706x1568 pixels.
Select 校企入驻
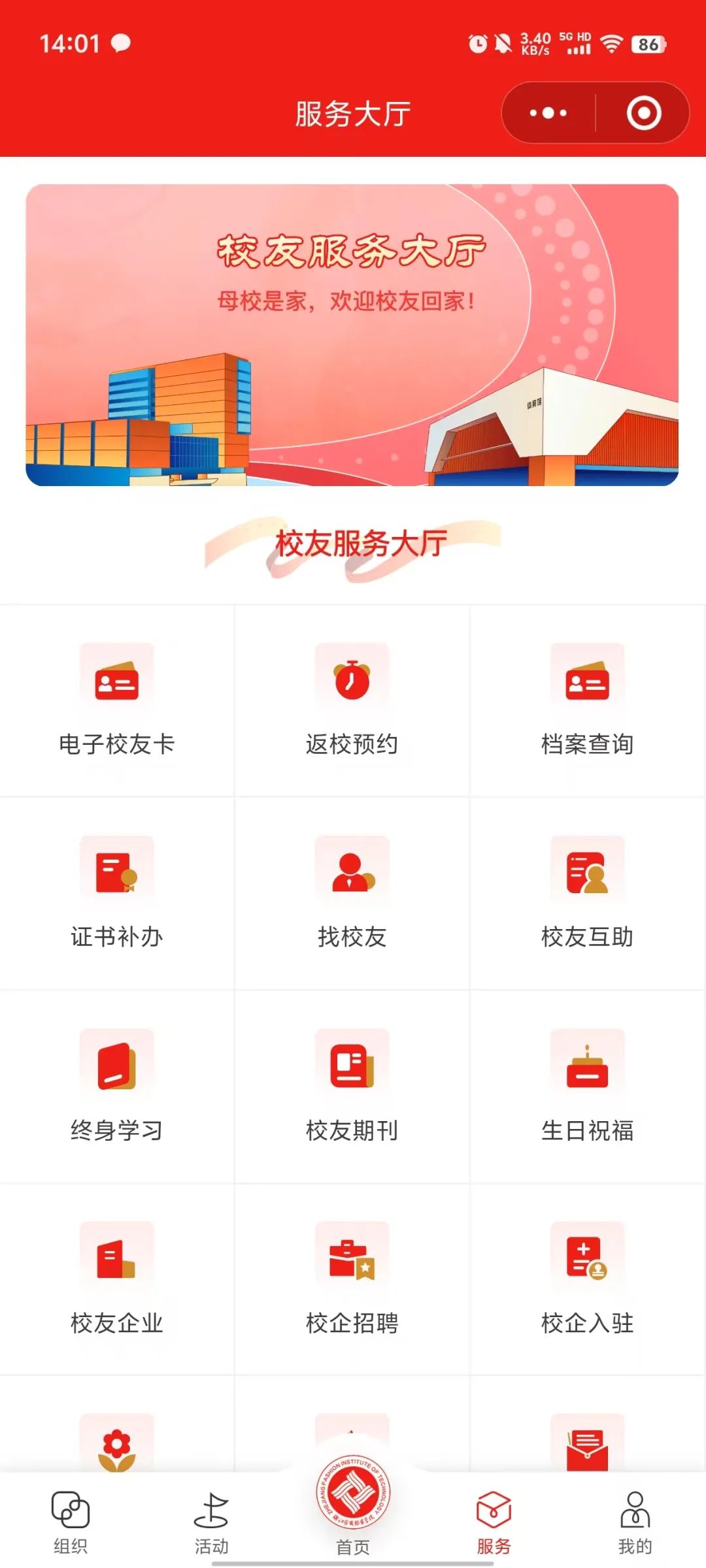coord(587,1279)
